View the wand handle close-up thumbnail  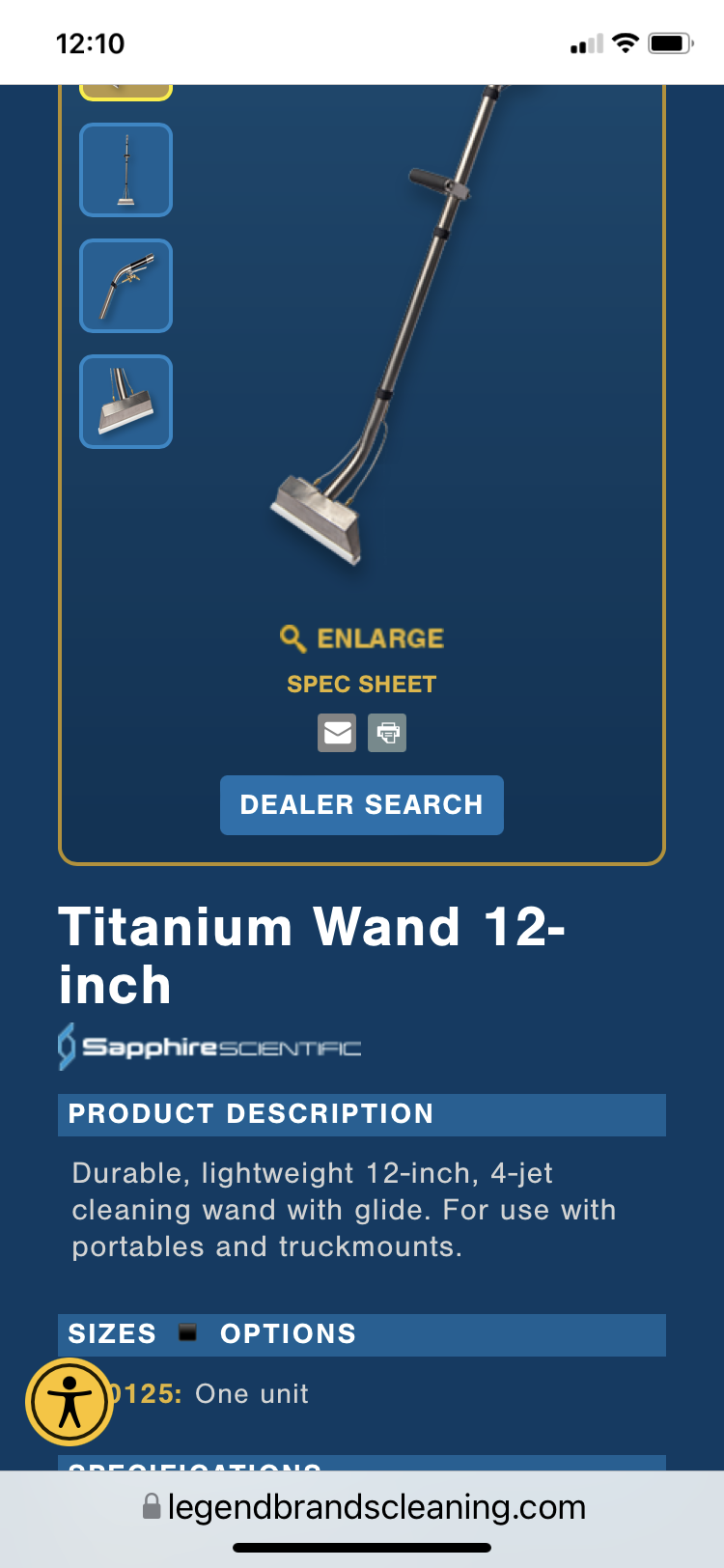point(125,286)
